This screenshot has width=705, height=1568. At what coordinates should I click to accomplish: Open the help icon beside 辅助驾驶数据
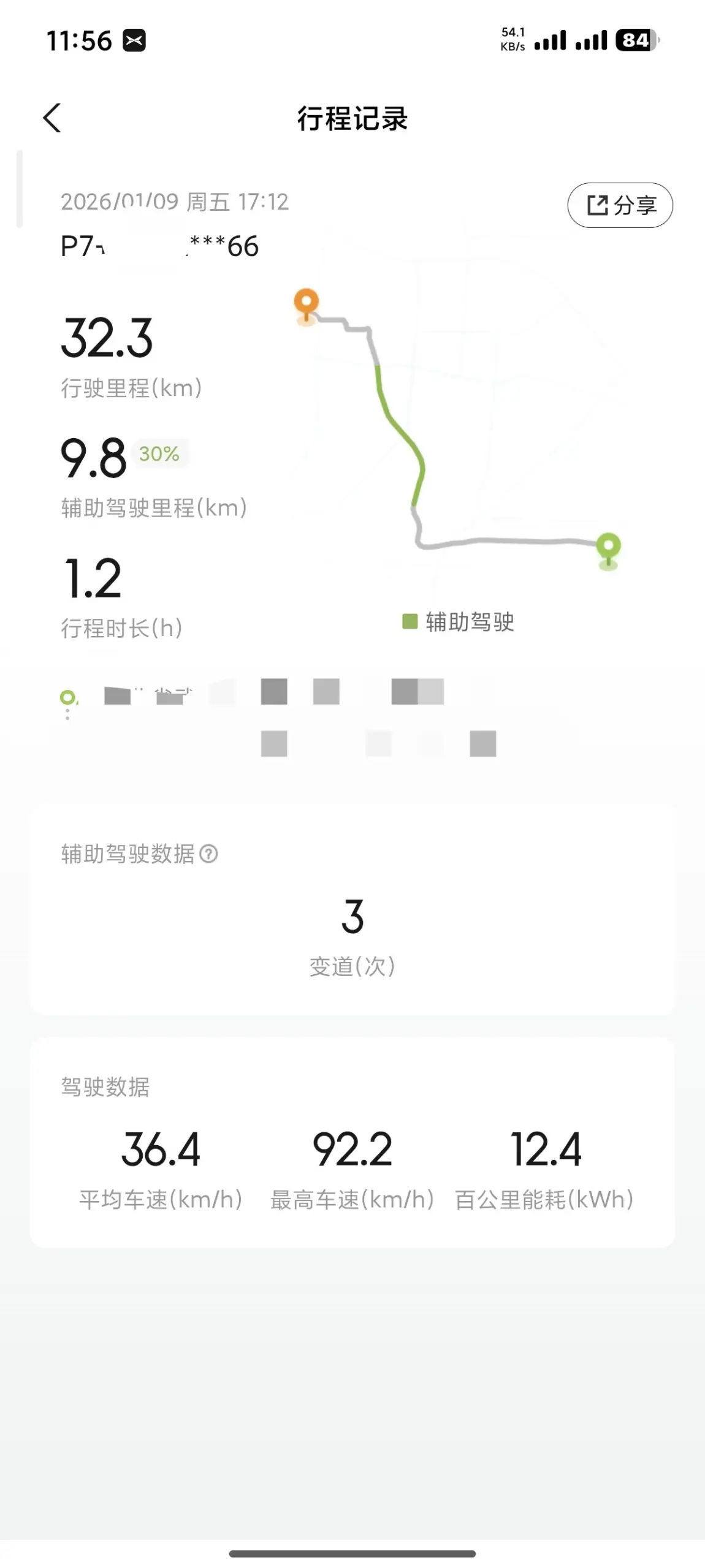[209, 854]
